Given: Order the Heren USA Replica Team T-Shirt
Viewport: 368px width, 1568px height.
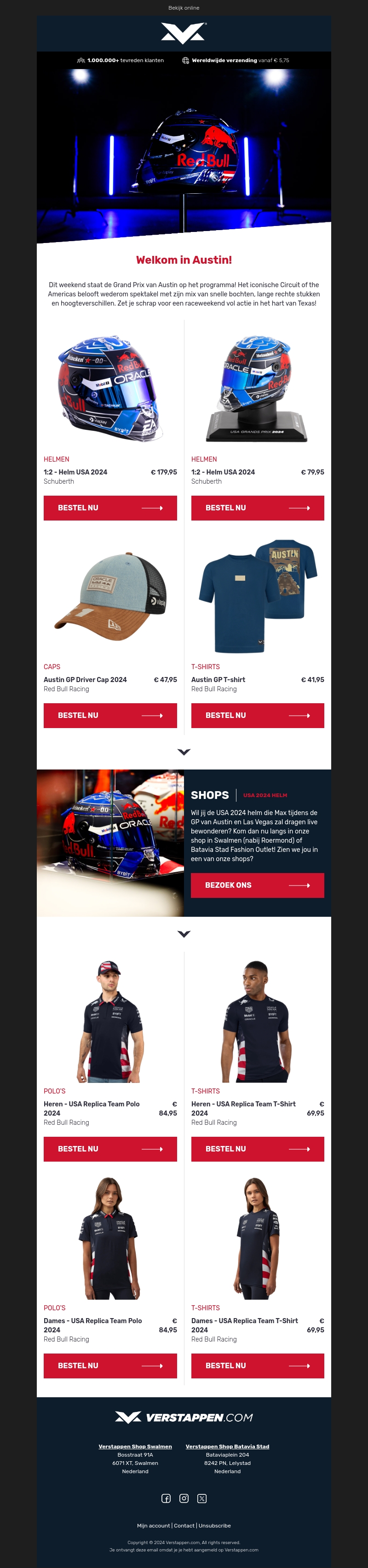Looking at the screenshot, I should point(257,1149).
